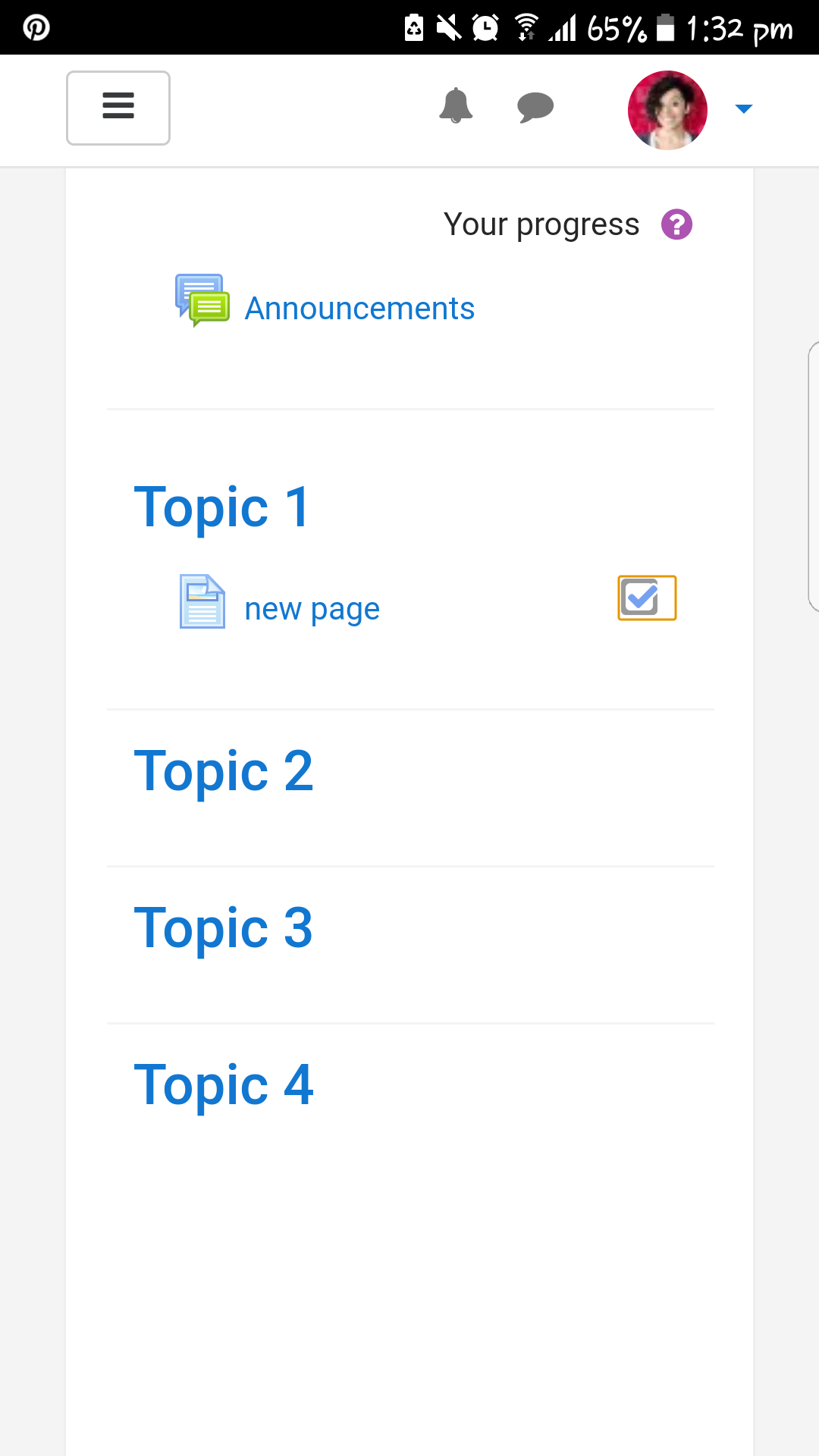Show help for Your progress
This screenshot has width=819, height=1456.
click(676, 224)
